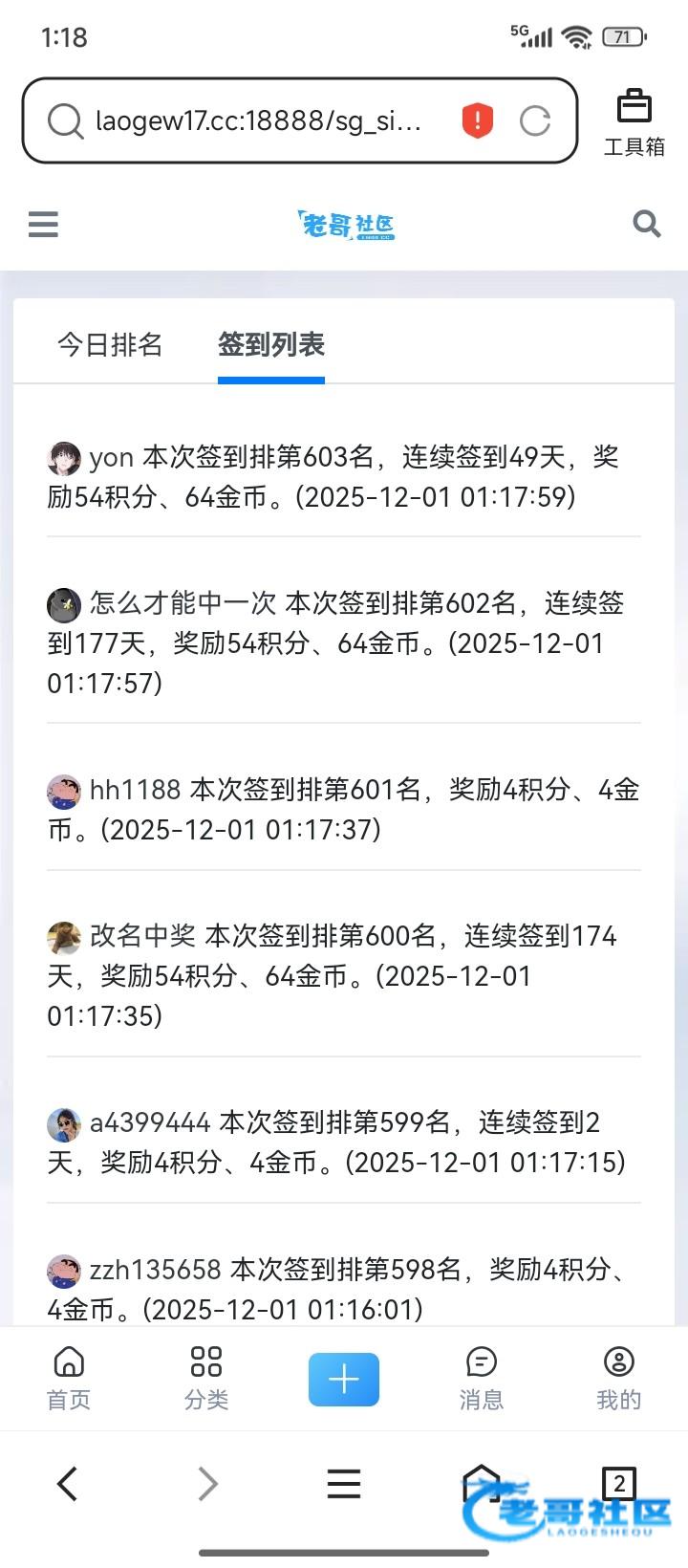The width and height of the screenshot is (688, 1568).
Task: View hh1188's profile
Action: pyautogui.click(x=135, y=790)
